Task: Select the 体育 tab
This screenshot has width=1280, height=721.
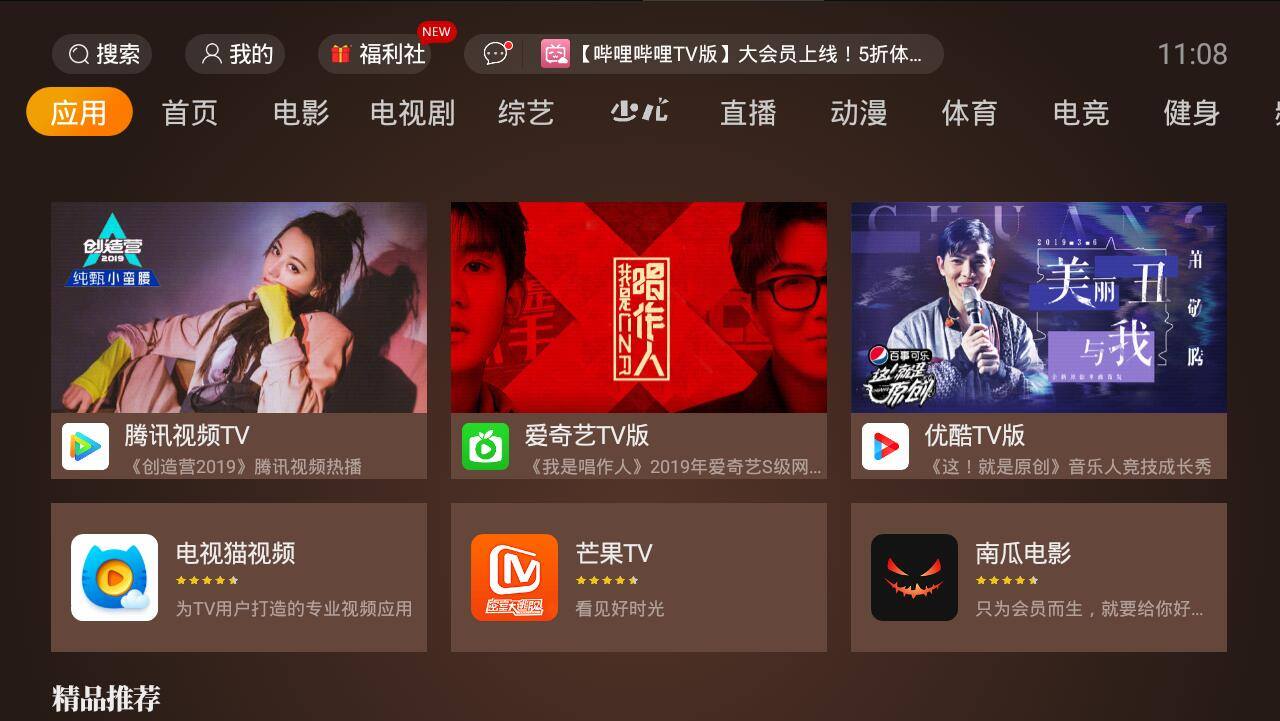Action: point(969,113)
